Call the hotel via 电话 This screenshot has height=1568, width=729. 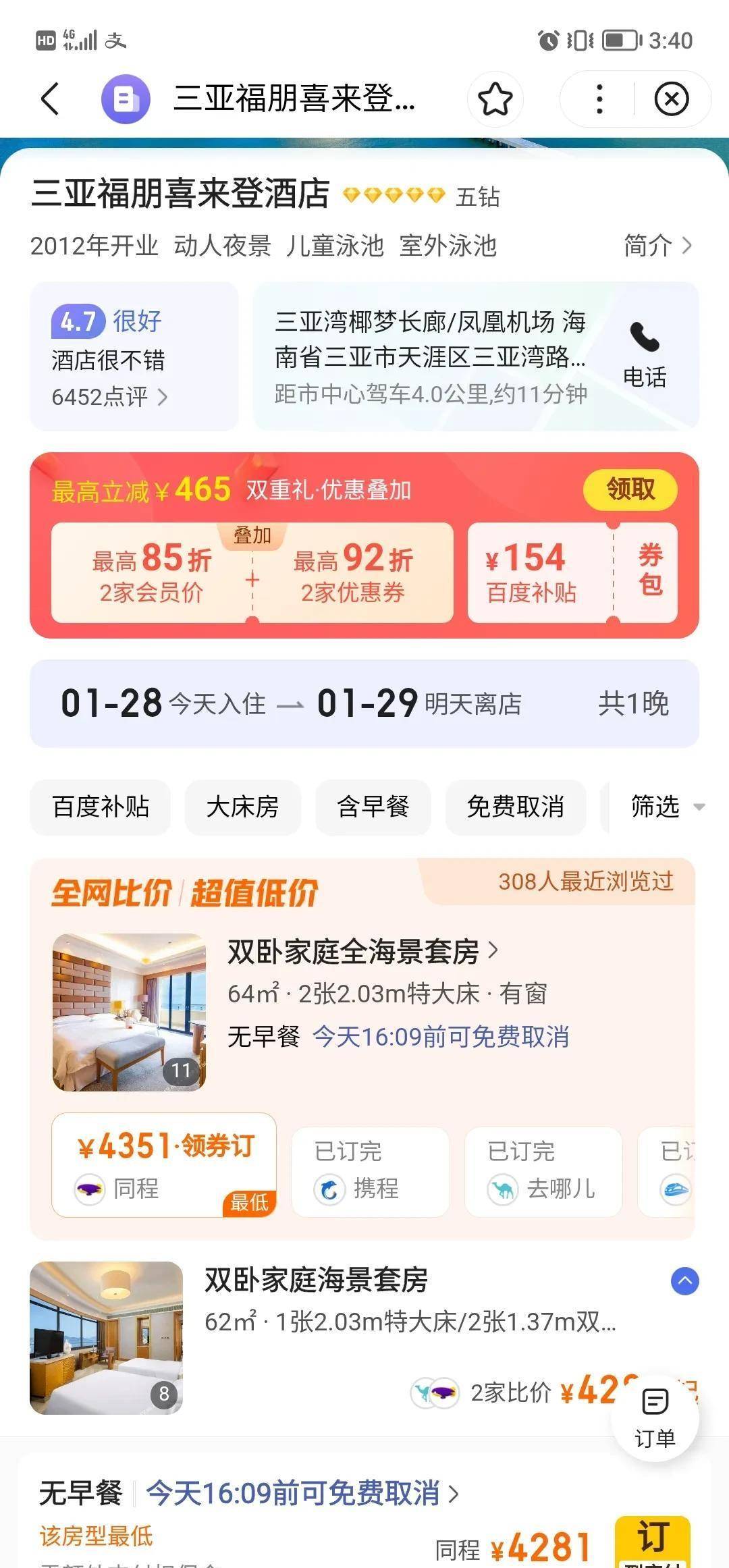[x=645, y=356]
